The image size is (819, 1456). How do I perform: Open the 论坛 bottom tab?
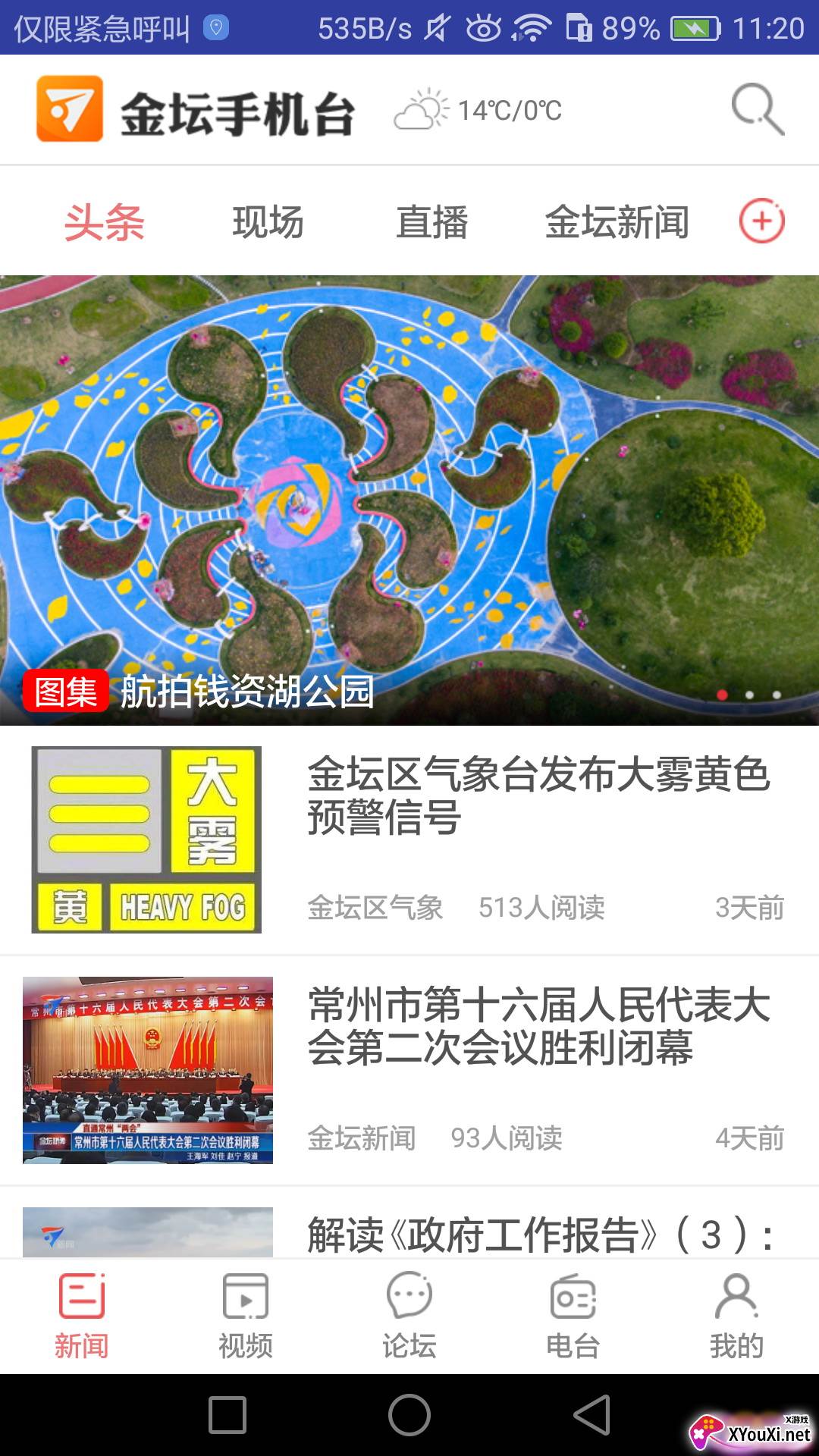(409, 1316)
